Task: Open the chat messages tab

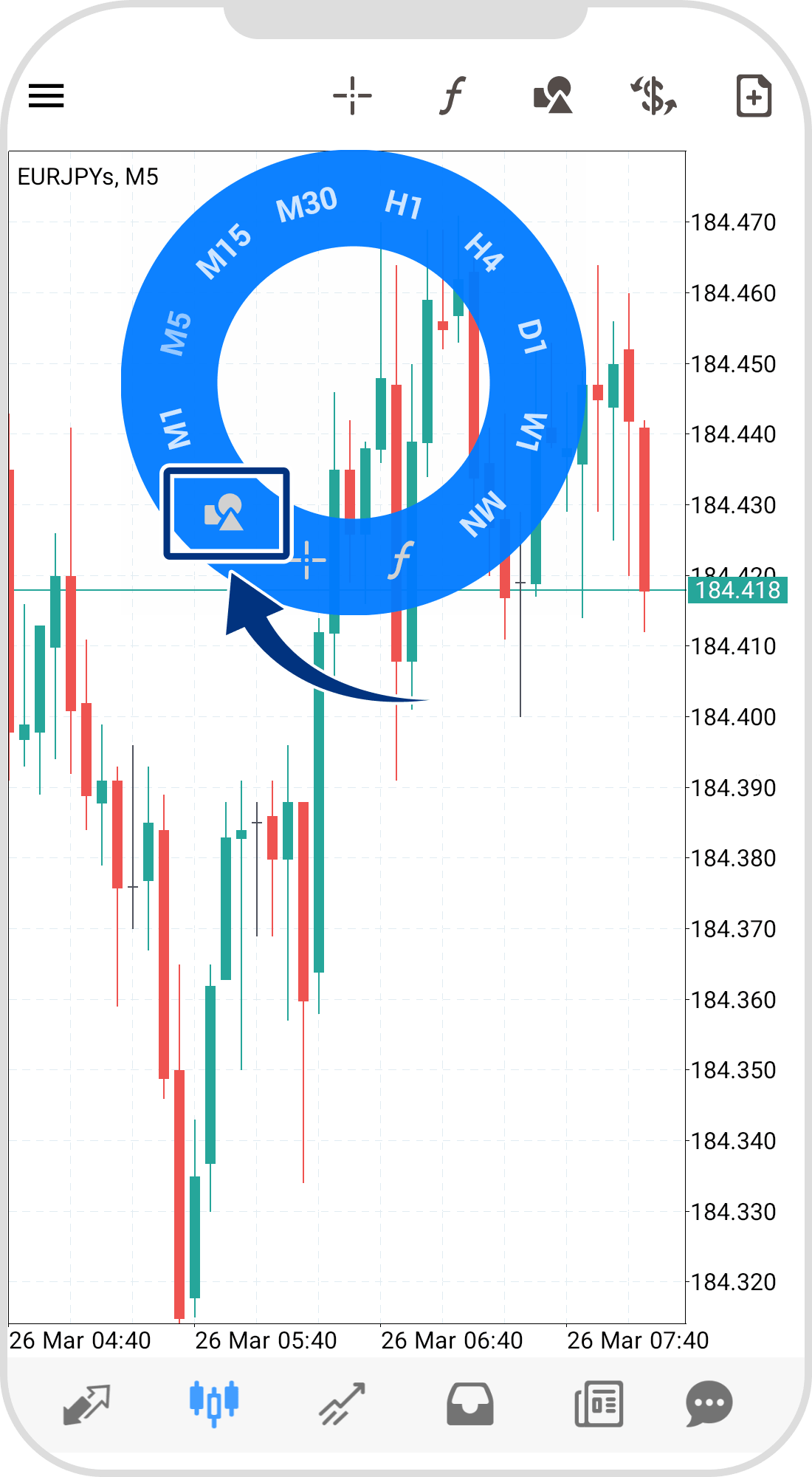Action: pos(709,1403)
